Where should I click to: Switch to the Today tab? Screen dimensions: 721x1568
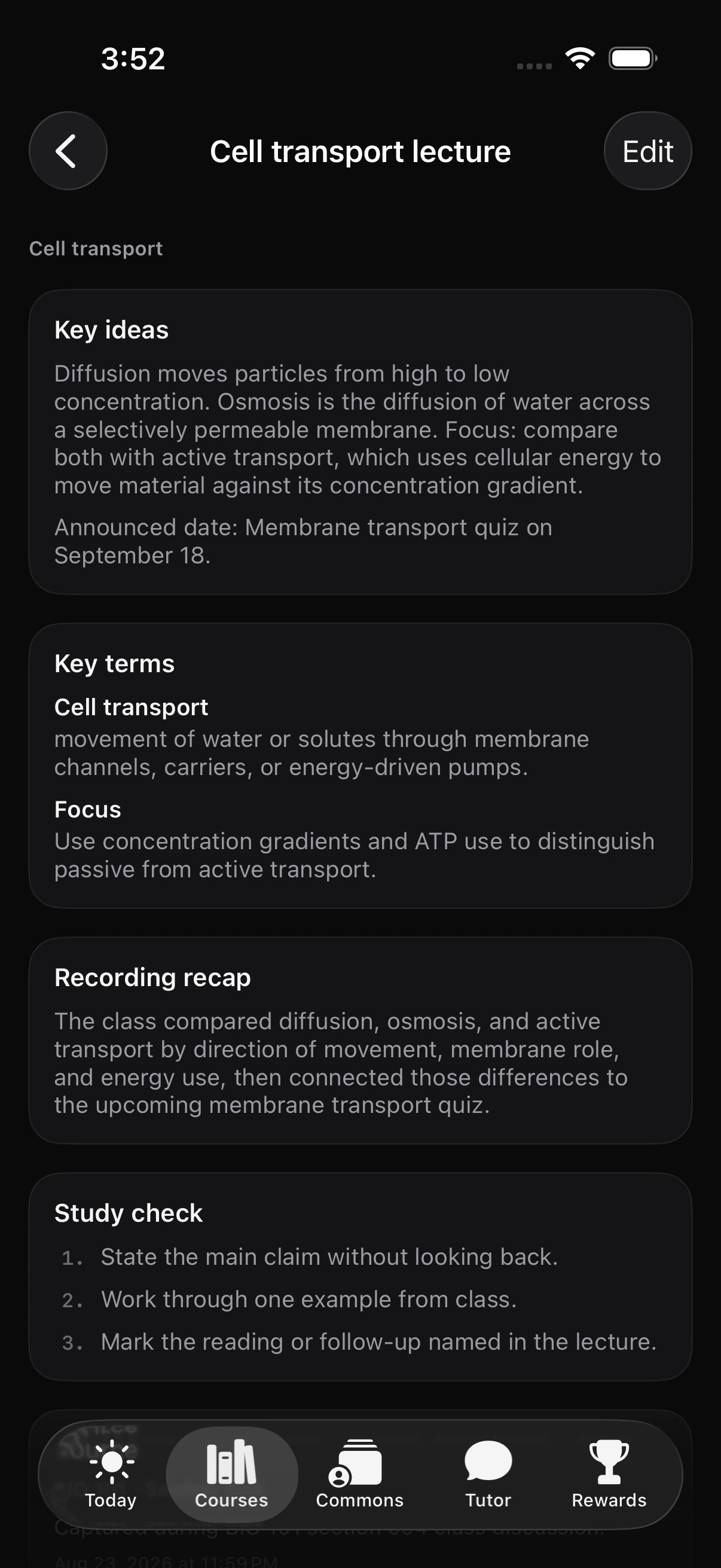click(111, 1474)
